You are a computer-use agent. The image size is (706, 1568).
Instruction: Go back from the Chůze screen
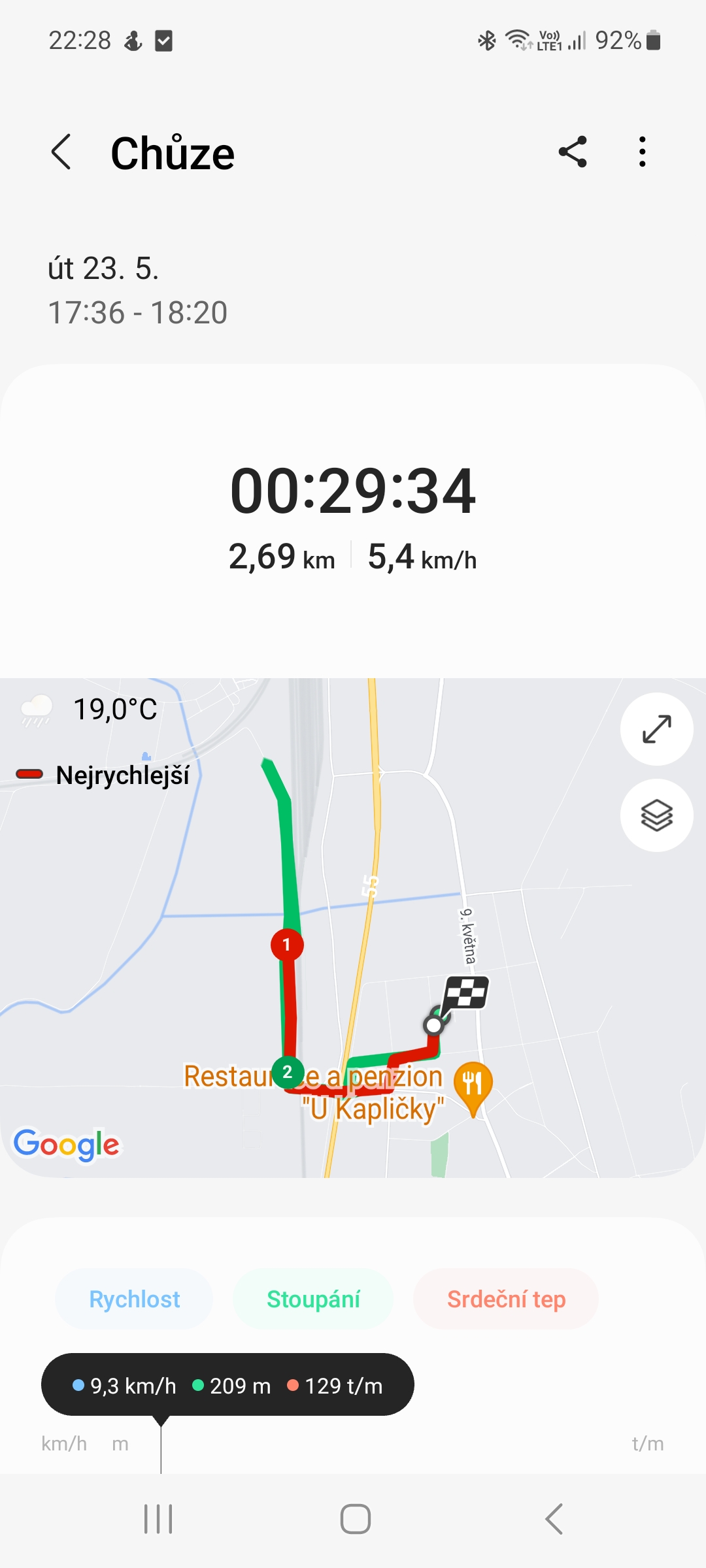click(61, 153)
